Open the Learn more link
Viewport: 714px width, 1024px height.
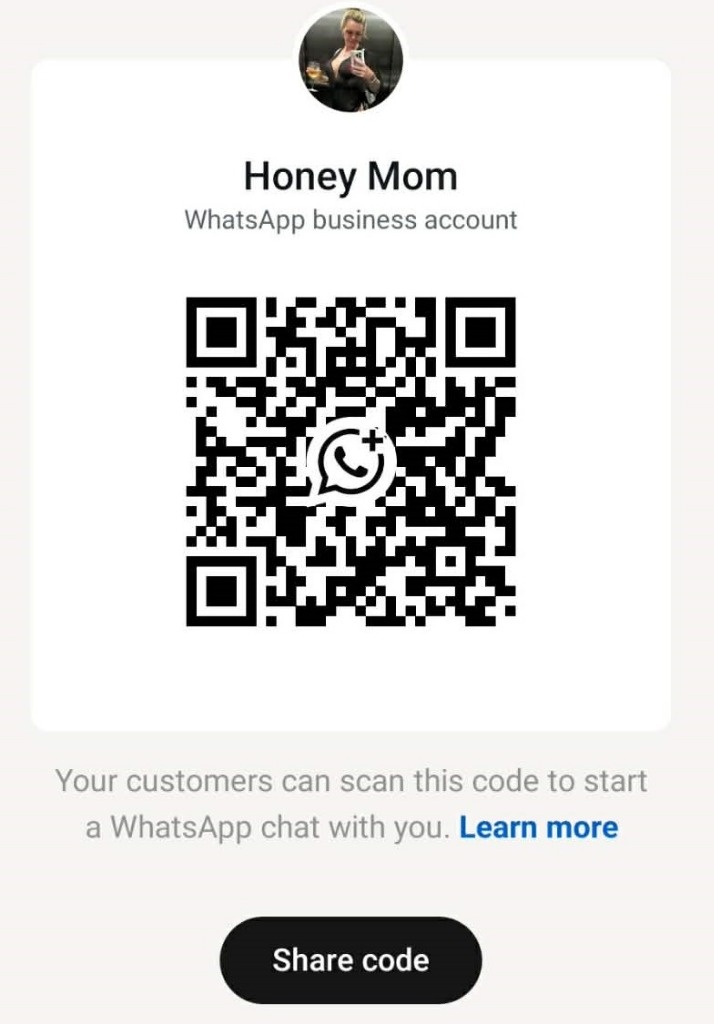538,828
